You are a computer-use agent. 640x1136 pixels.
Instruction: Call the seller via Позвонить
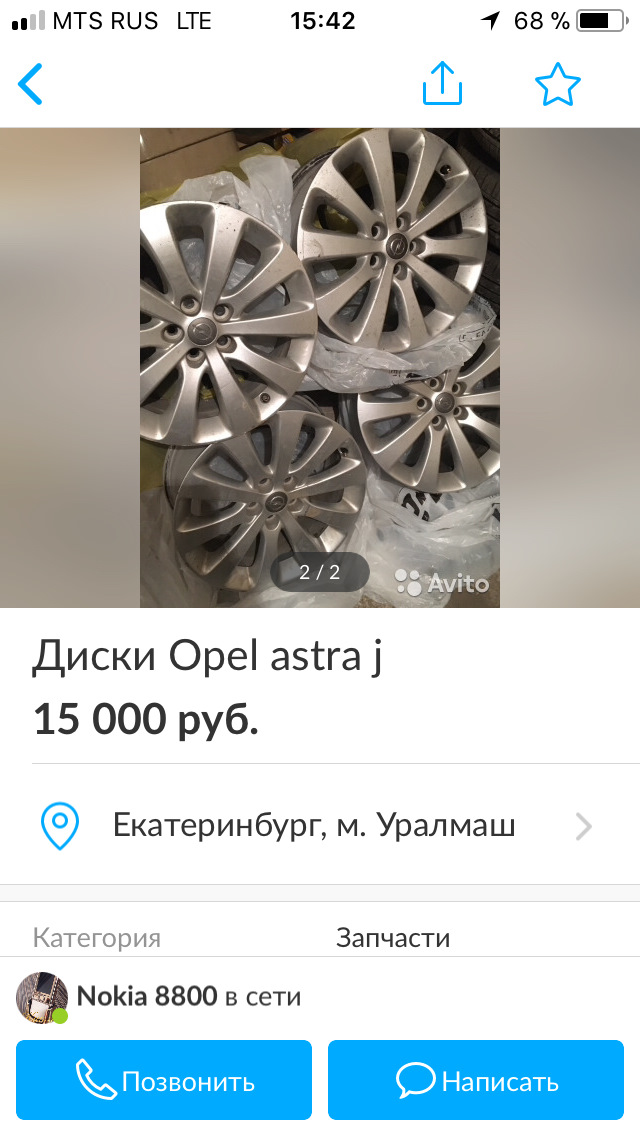164,1080
